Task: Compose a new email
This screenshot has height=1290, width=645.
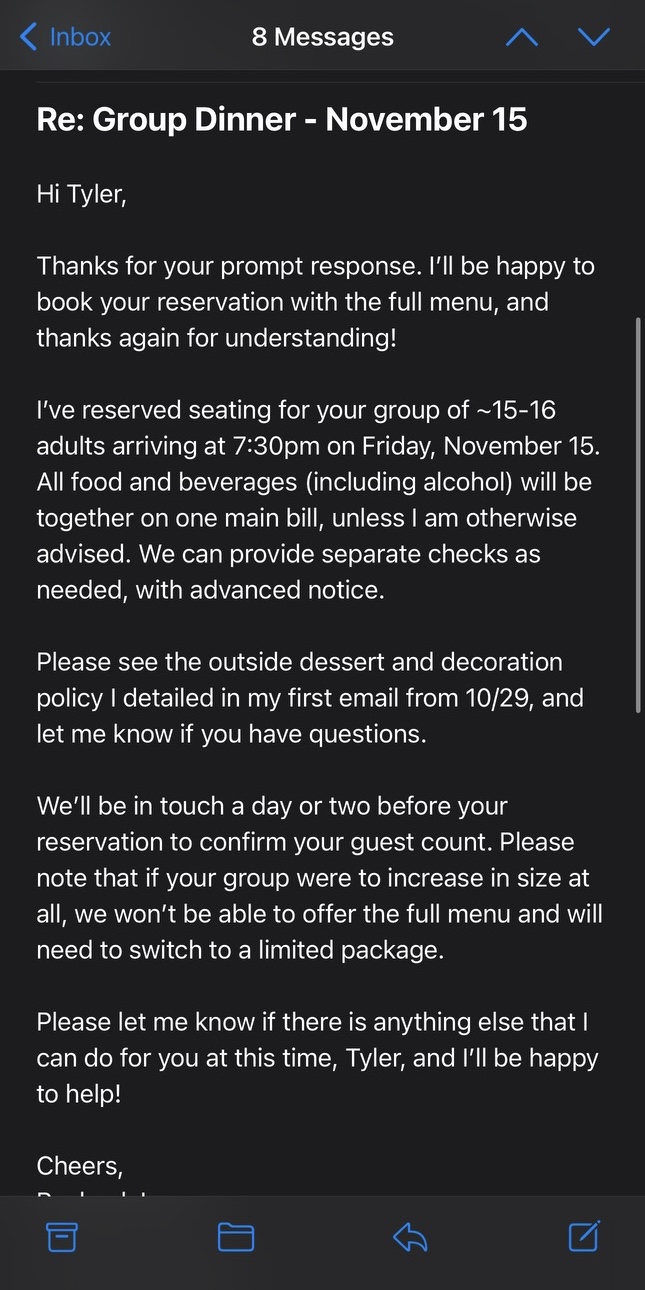Action: tap(584, 1236)
